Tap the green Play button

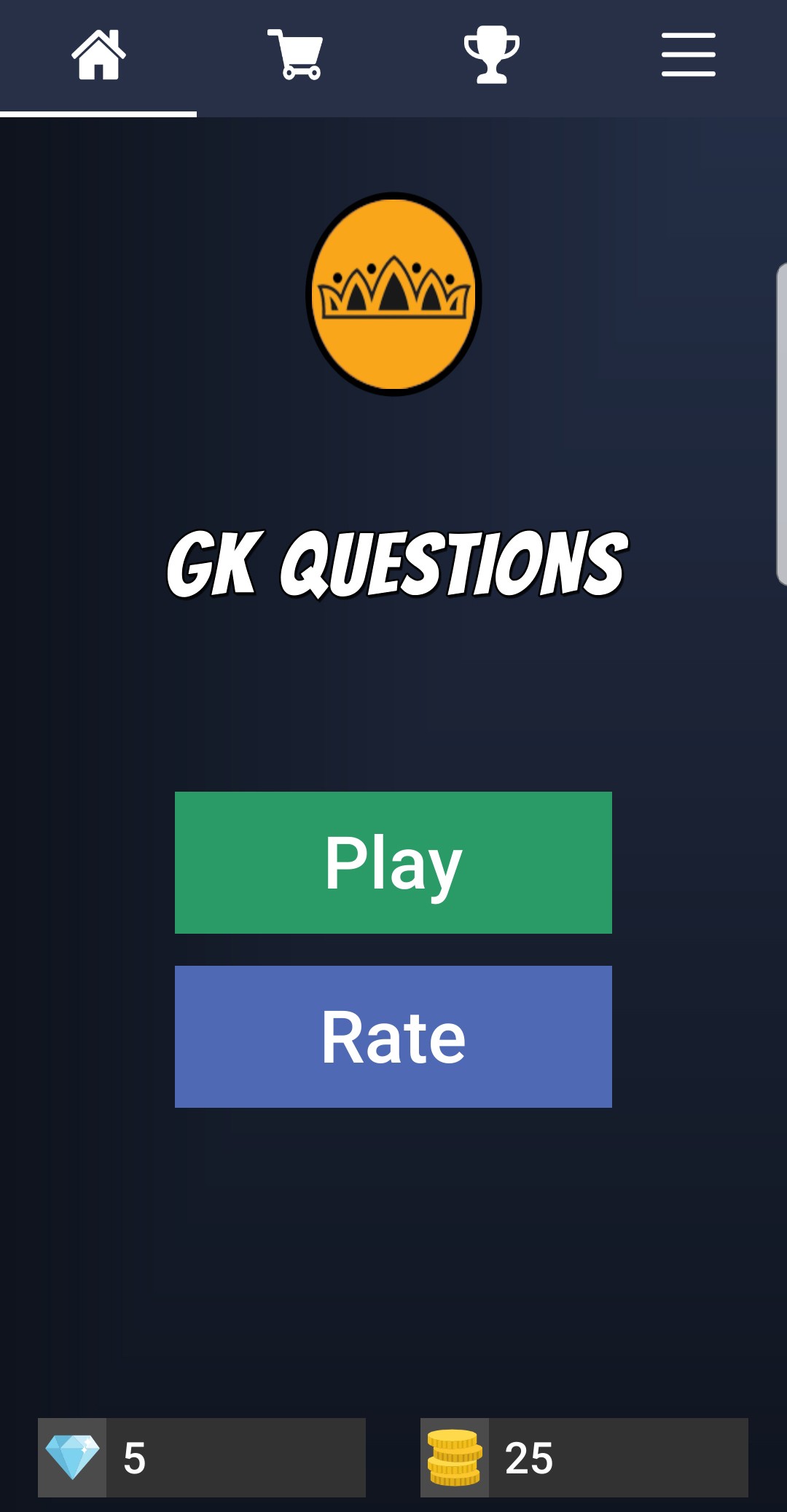(393, 862)
